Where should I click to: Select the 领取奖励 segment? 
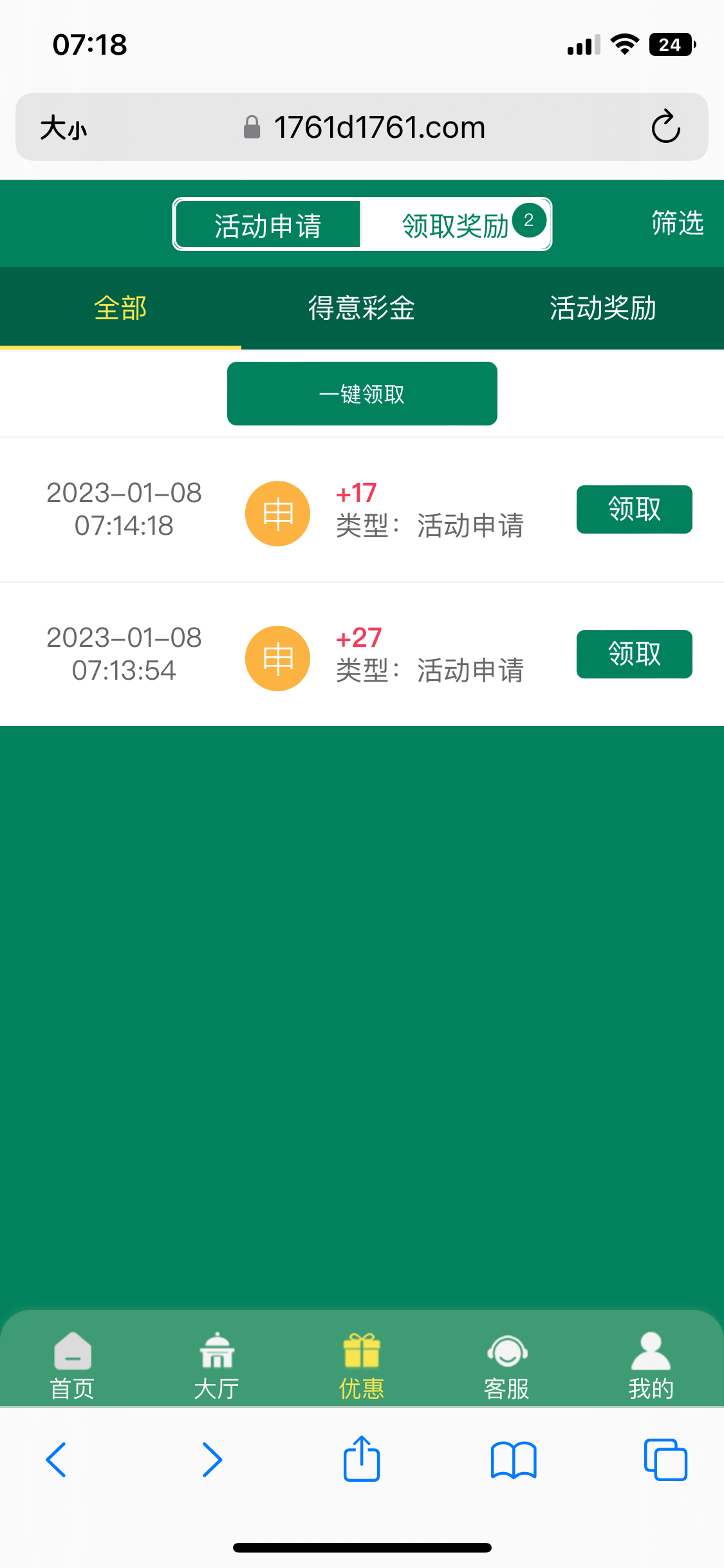coord(456,225)
